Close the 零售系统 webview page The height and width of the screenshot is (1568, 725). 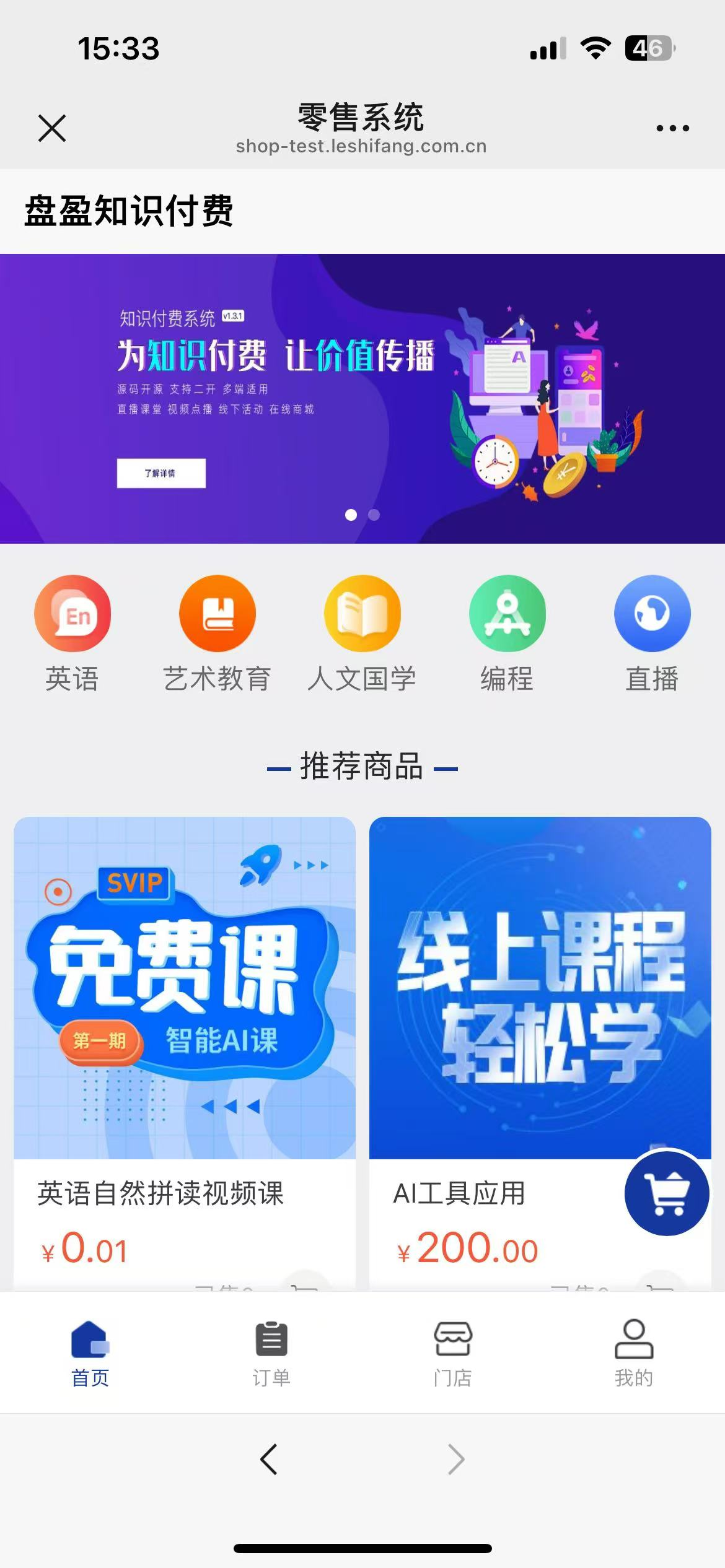point(52,128)
